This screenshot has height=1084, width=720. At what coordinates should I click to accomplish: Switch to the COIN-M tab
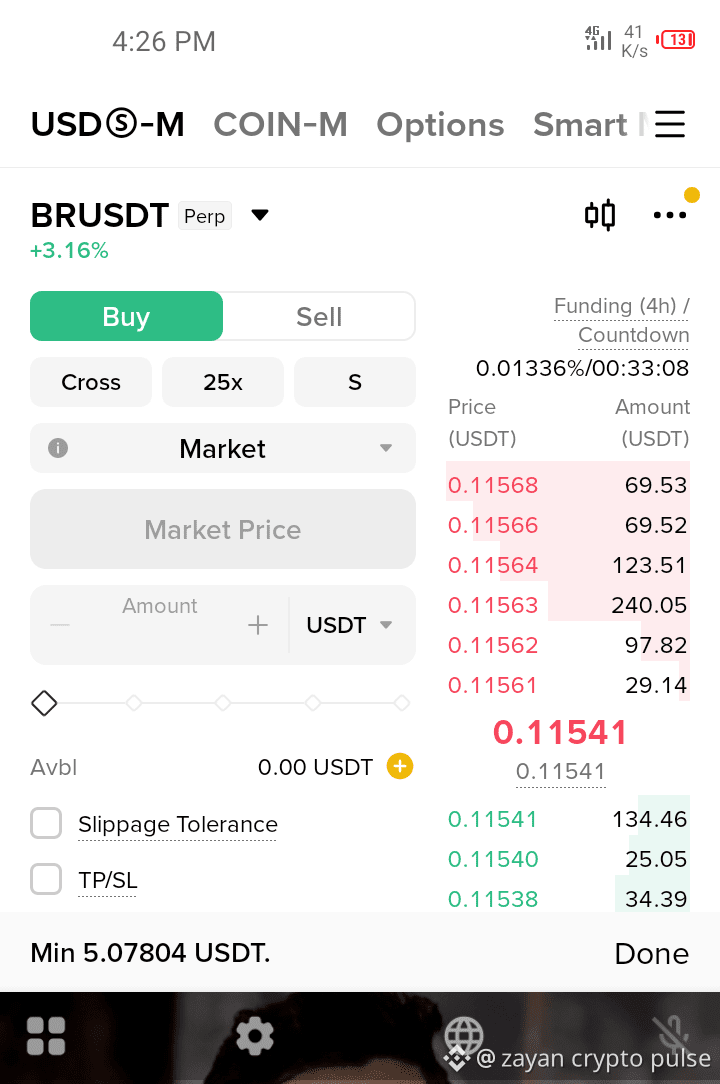(280, 125)
